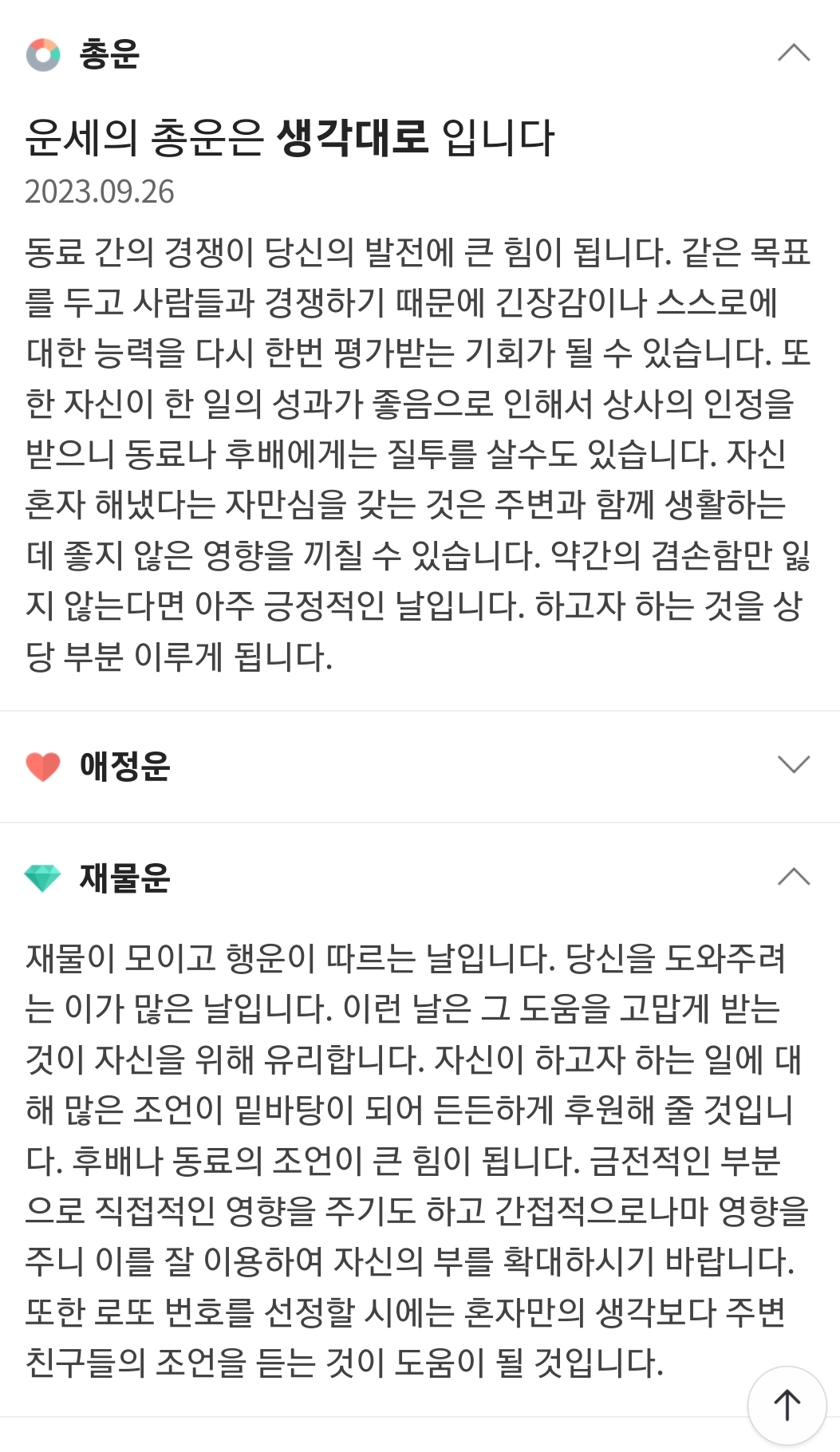Collapse the 재물운 section
840x1452 pixels.
pyautogui.click(x=793, y=877)
